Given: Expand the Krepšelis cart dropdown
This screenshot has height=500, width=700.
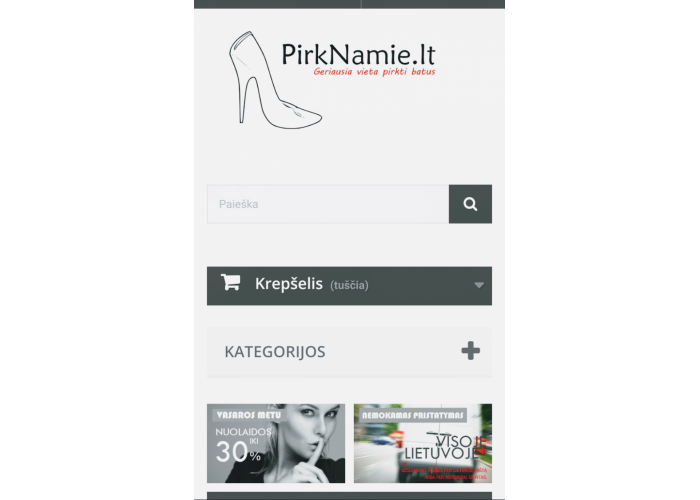Looking at the screenshot, I should click(478, 285).
